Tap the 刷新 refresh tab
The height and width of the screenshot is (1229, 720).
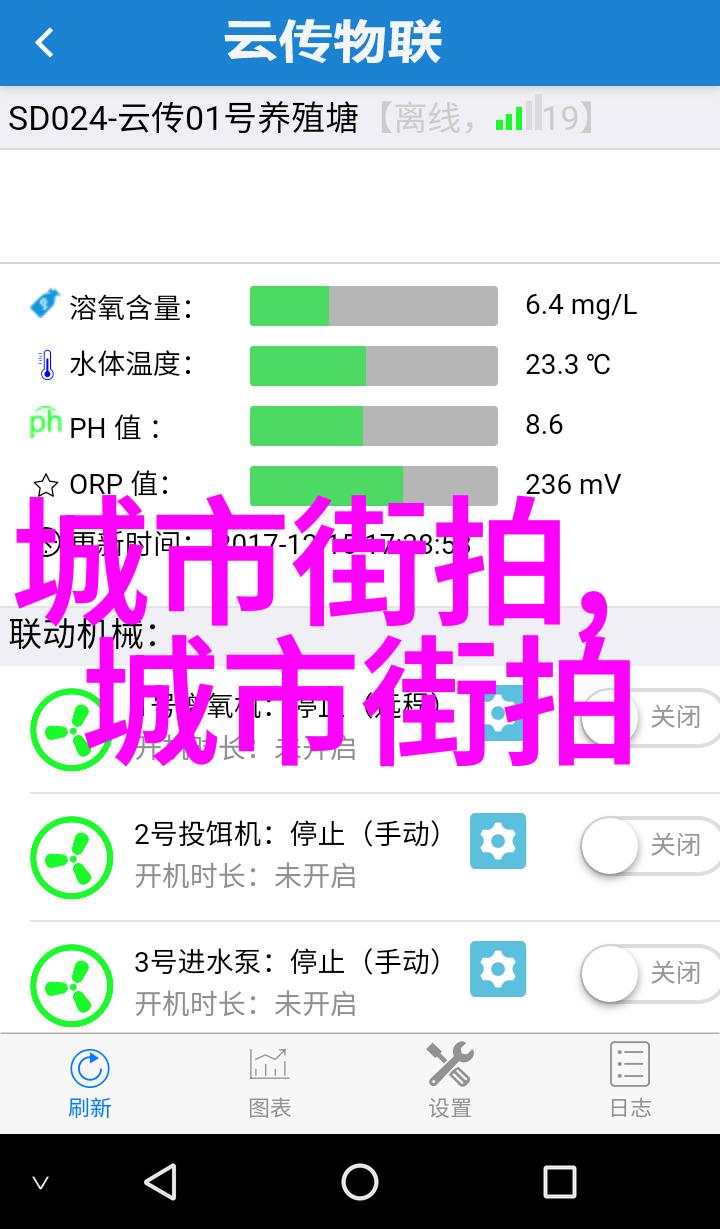90,1083
